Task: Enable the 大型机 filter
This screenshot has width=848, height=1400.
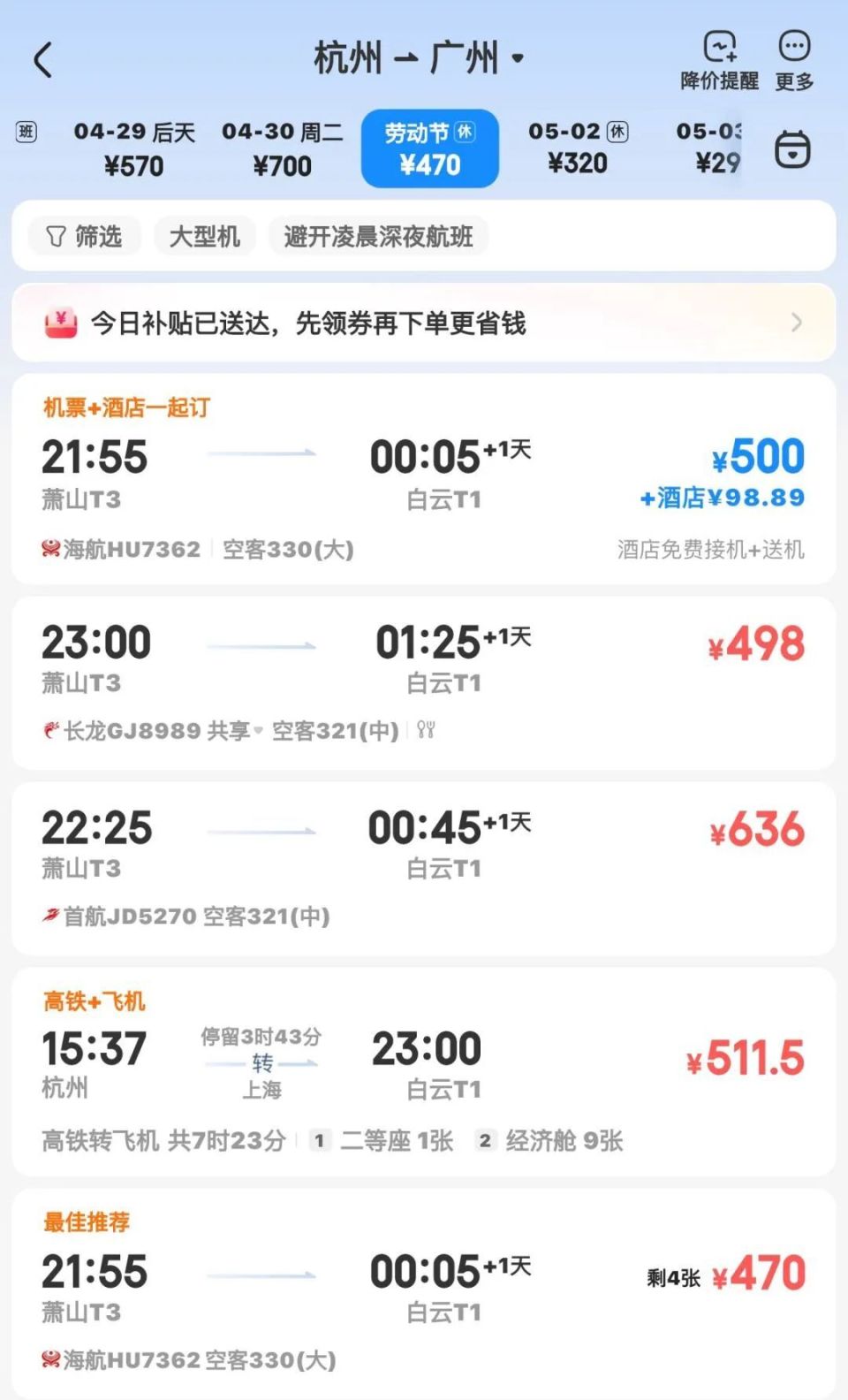Action: point(204,236)
